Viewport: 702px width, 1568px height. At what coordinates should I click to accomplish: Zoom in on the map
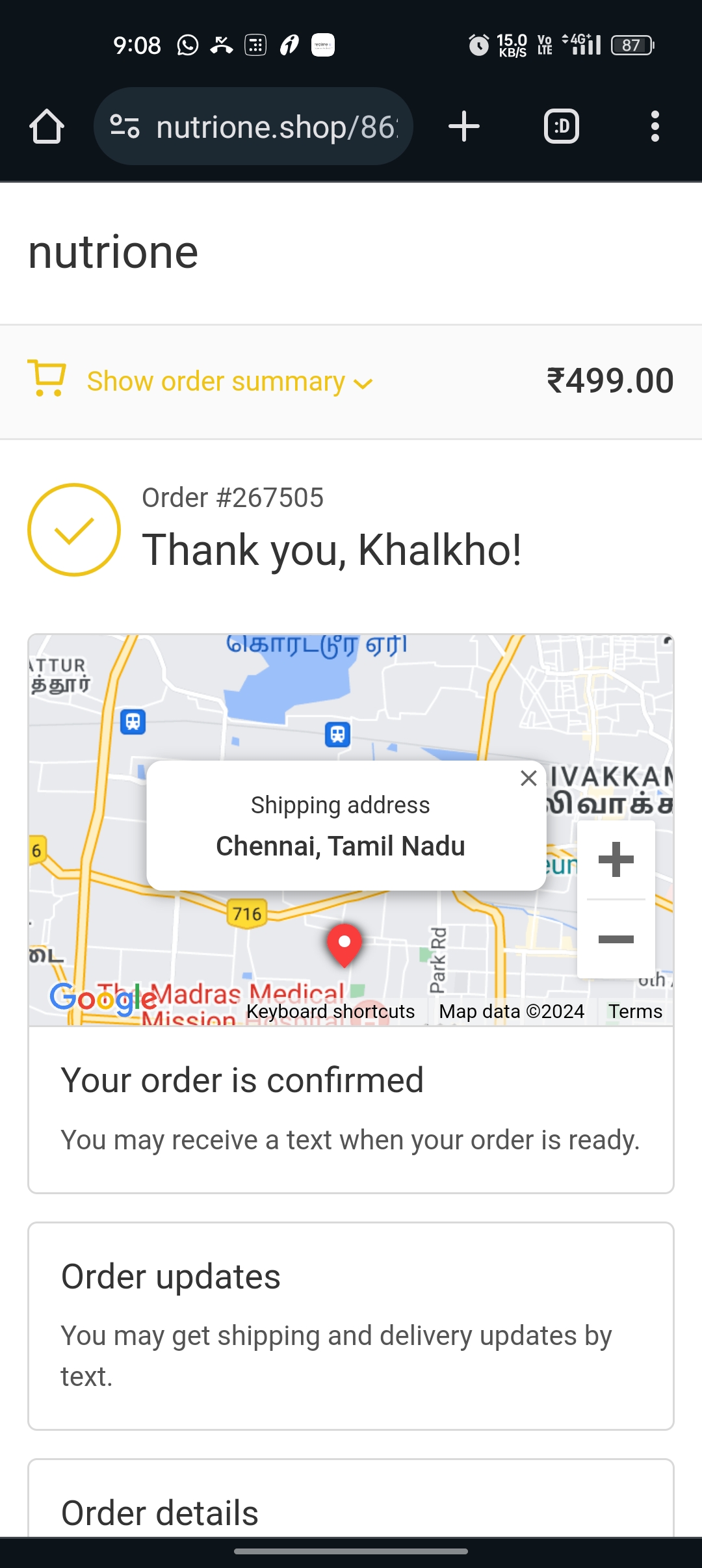point(616,859)
